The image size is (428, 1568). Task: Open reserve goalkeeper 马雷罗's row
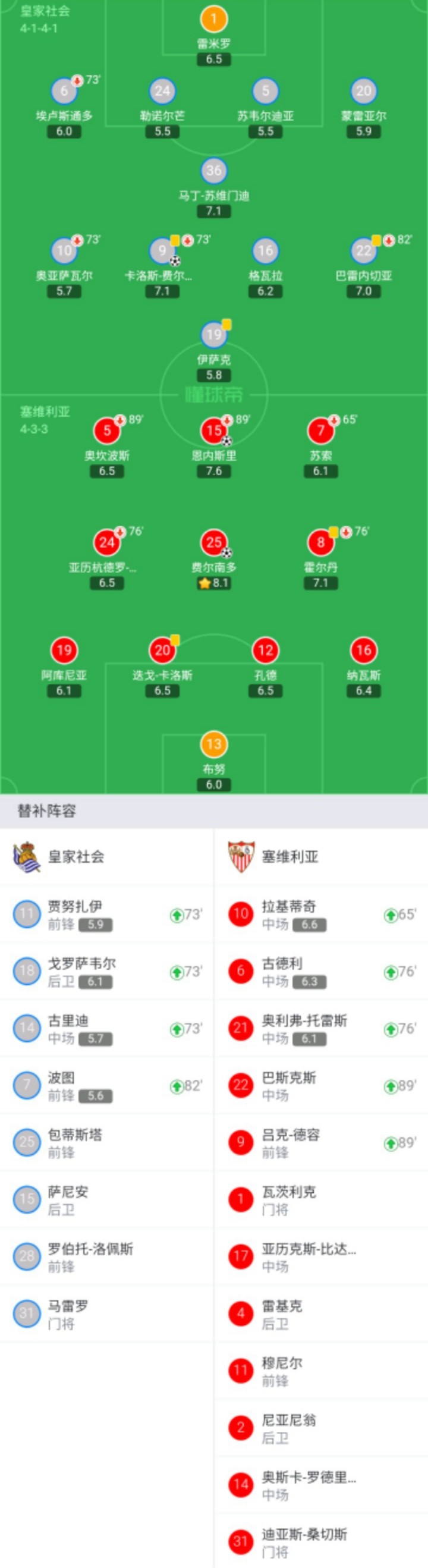106,1314
